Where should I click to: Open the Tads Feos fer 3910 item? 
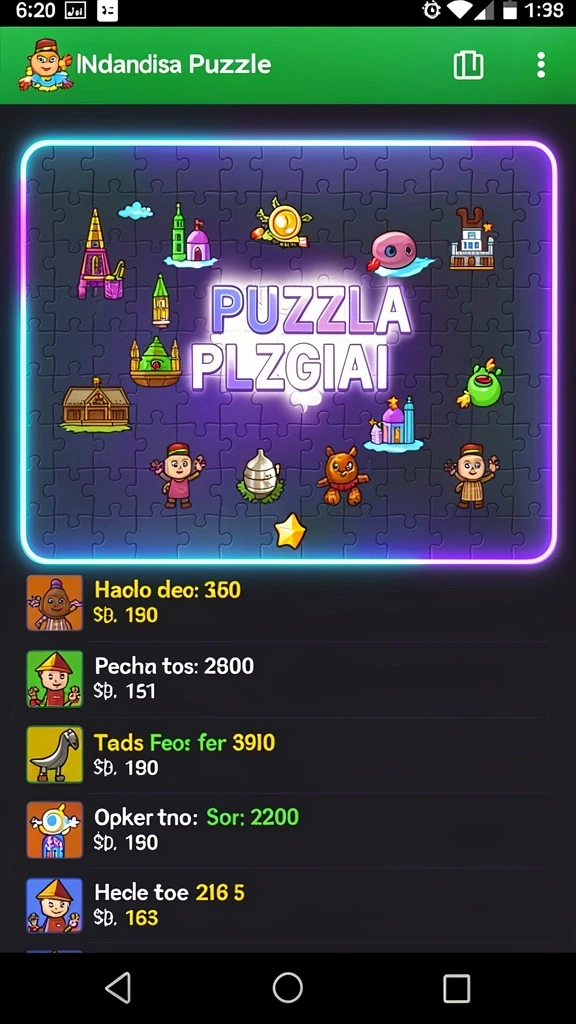coord(288,754)
